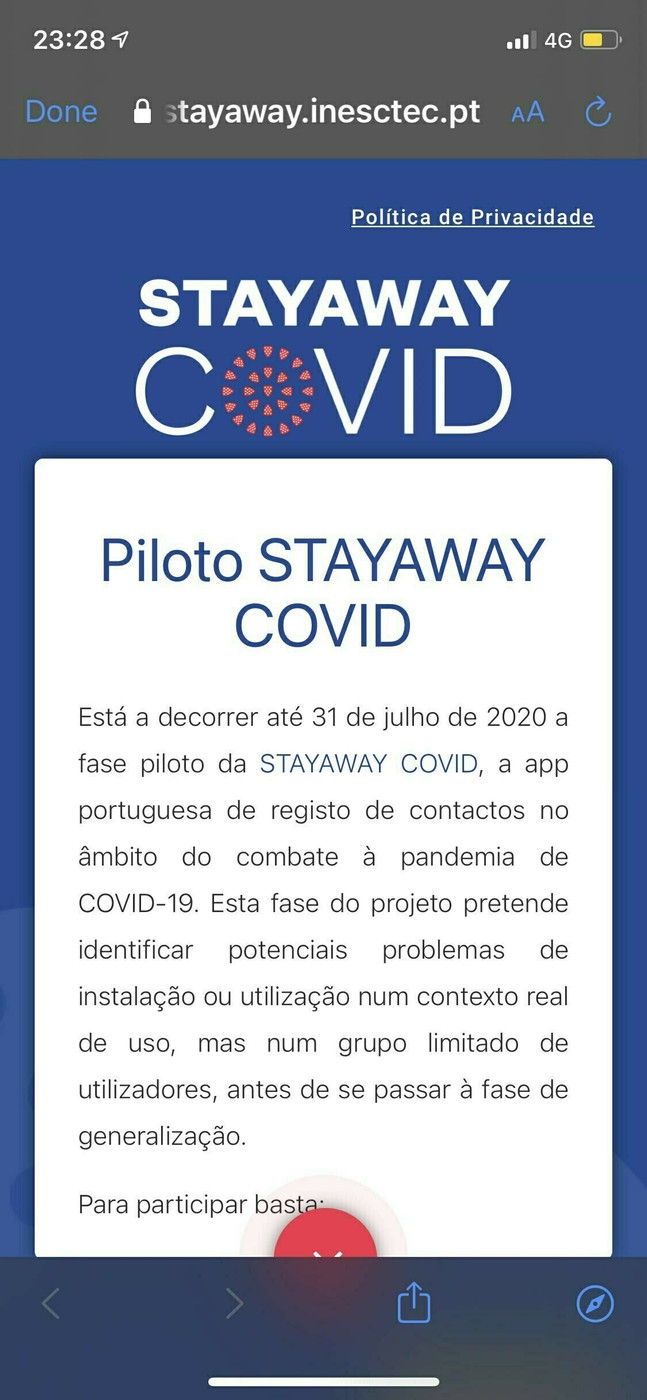Open the Política de Privacidade link
Viewport: 647px width, 1400px height.
click(x=472, y=217)
